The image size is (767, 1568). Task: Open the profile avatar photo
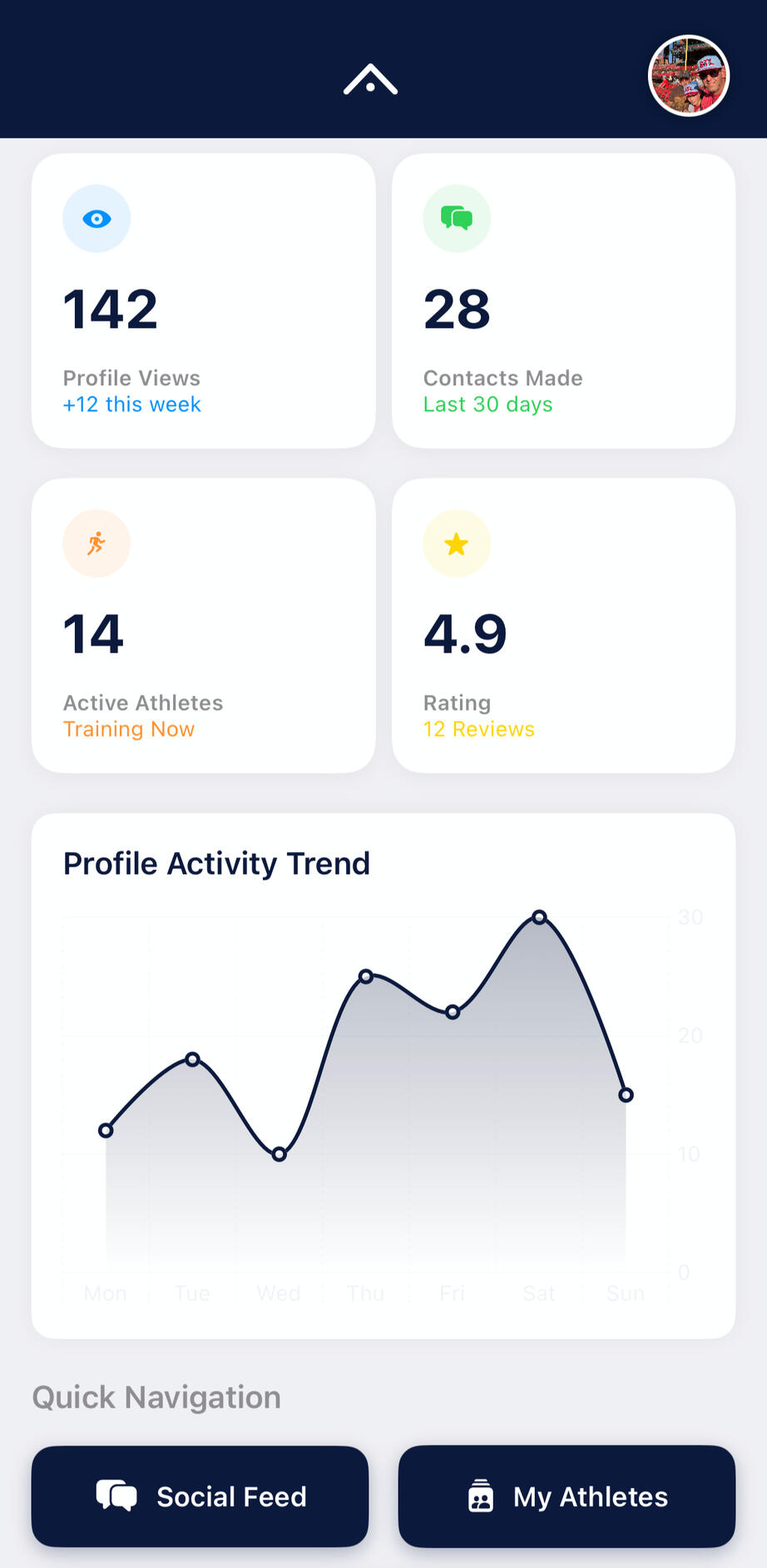689,76
